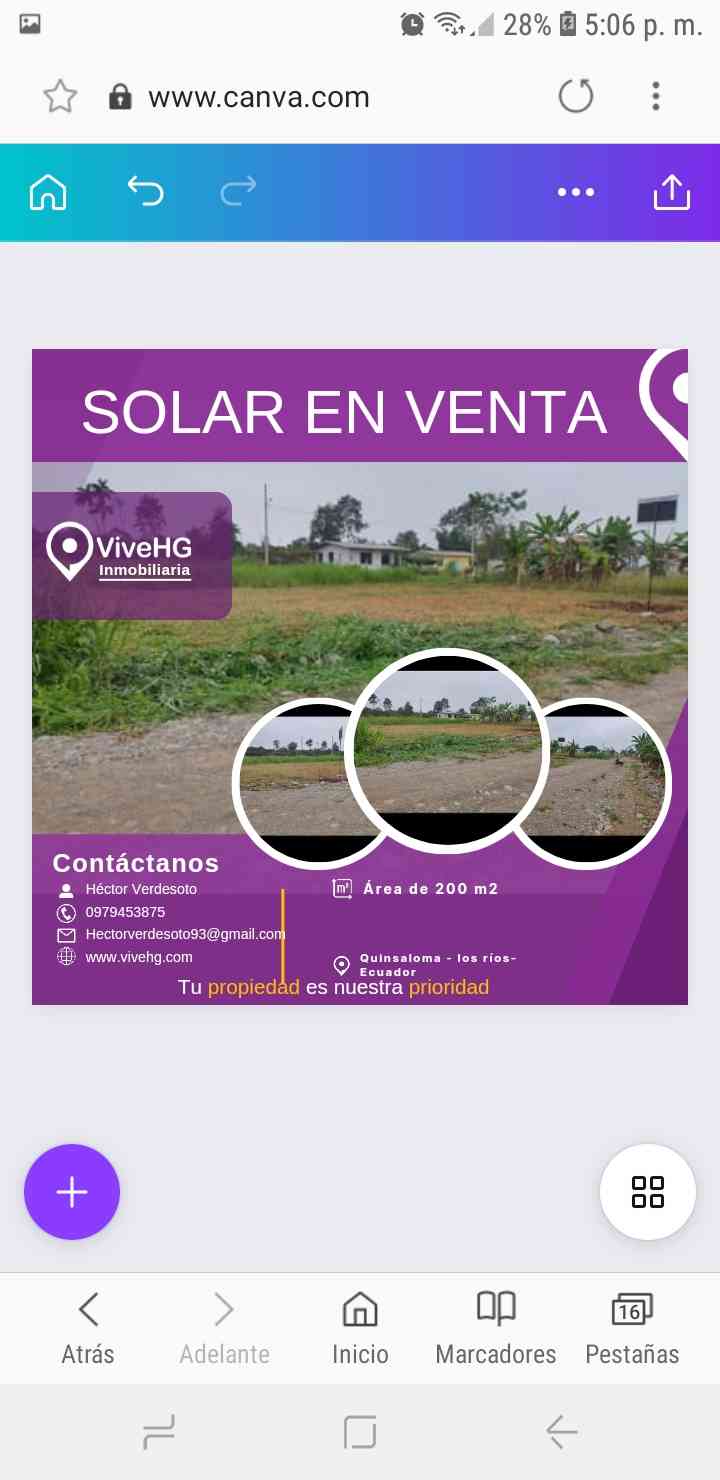720x1480 pixels.
Task: Open the browser Inicio page
Action: (x=360, y=1327)
